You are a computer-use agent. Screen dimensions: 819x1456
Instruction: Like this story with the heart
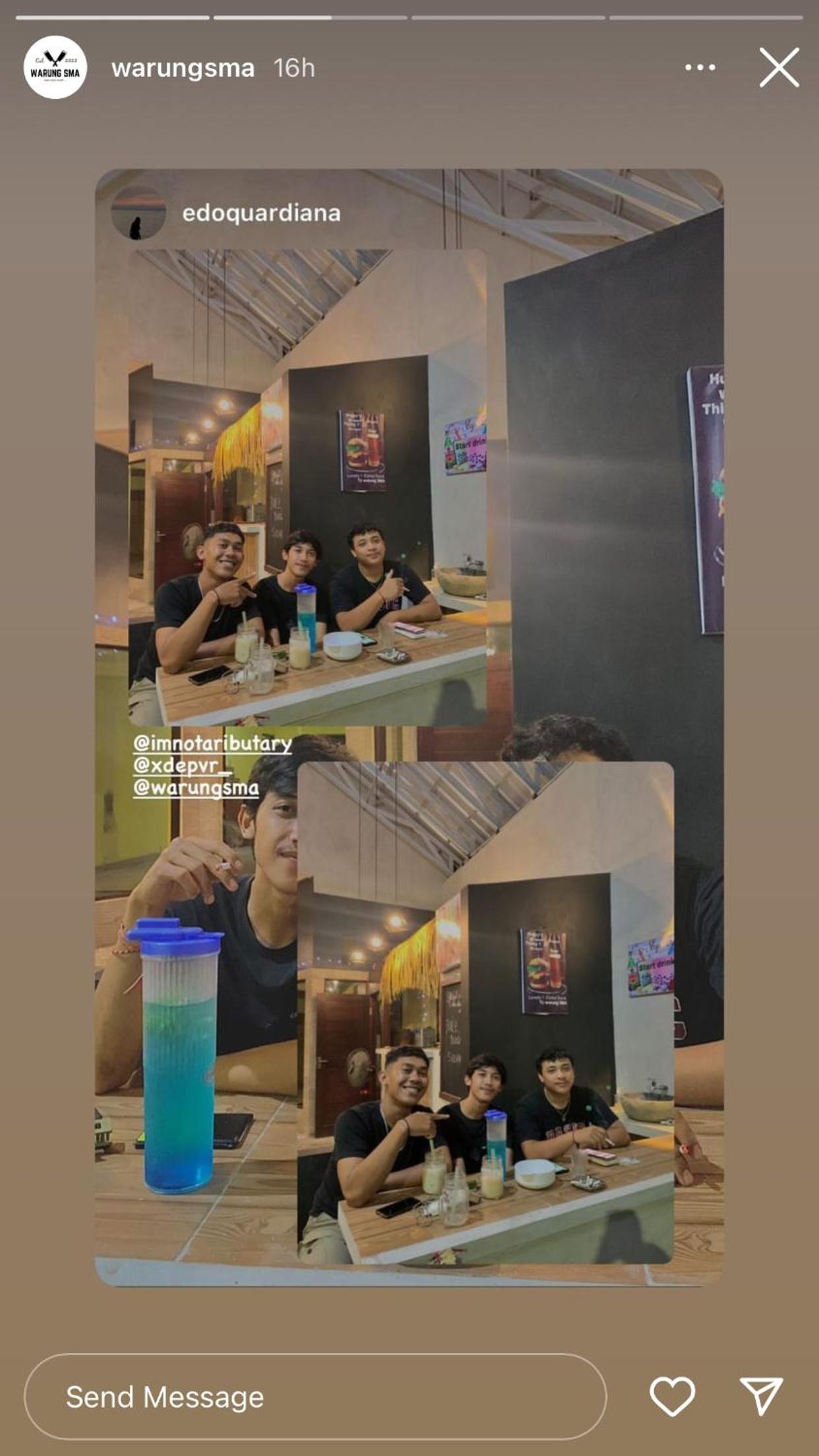click(672, 1397)
